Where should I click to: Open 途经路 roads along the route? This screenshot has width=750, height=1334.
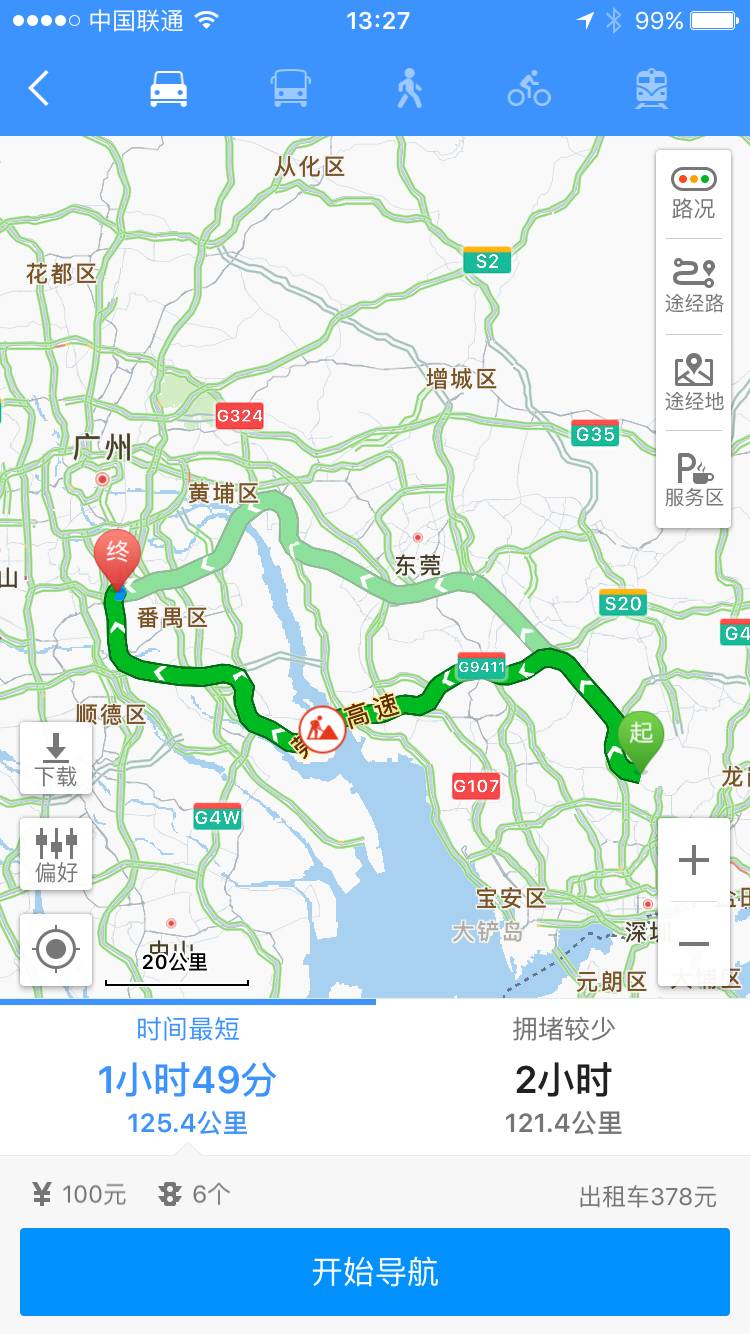(693, 287)
